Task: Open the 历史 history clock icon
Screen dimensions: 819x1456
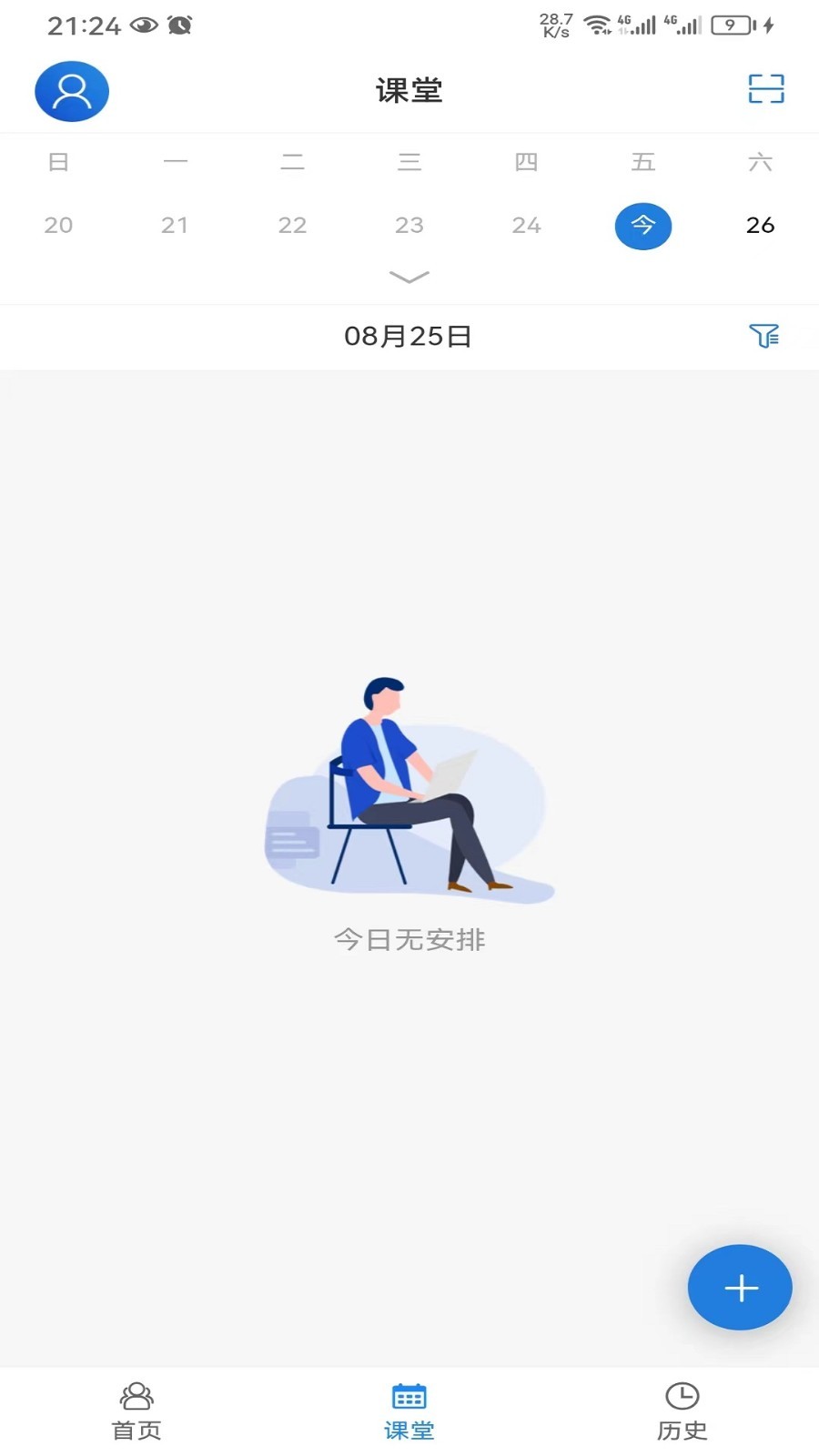Action: 682,1395
